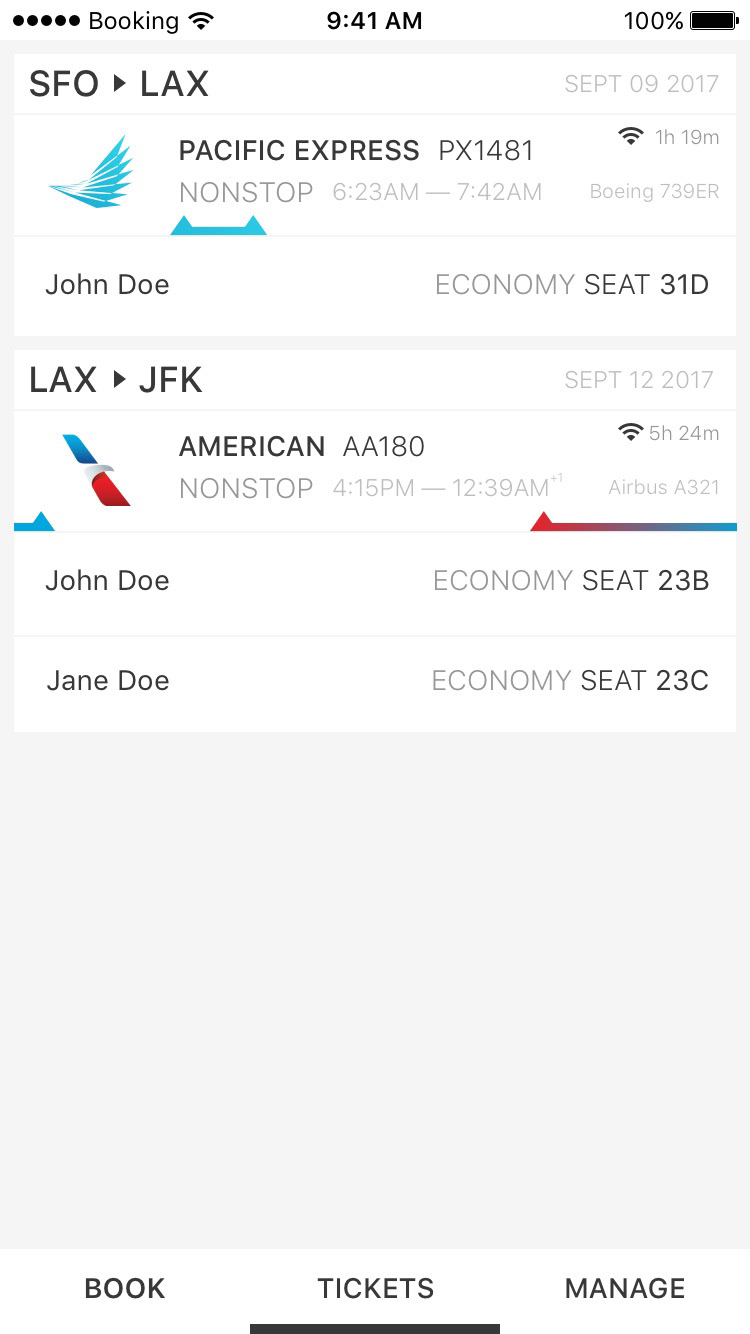Select the Tickets tab

375,1289
